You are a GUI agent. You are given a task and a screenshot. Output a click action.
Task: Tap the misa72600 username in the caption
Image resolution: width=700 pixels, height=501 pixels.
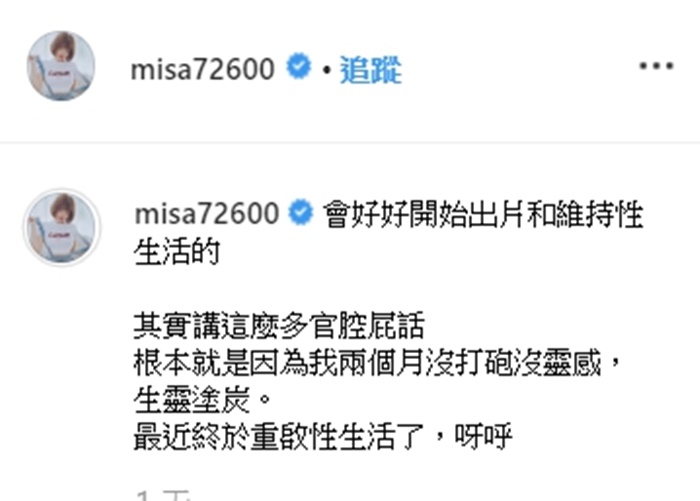(x=205, y=214)
